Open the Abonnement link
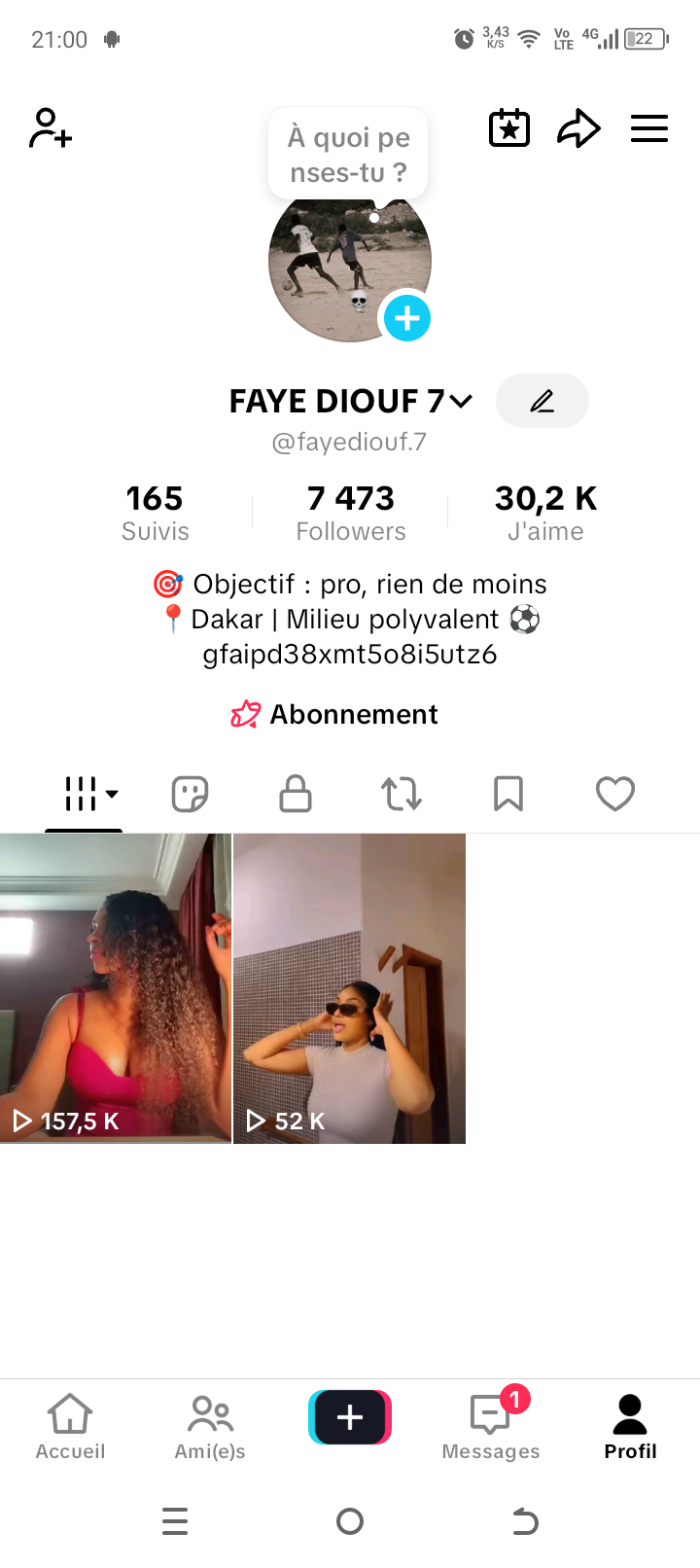Image resolution: width=700 pixels, height=1568 pixels. click(x=334, y=714)
